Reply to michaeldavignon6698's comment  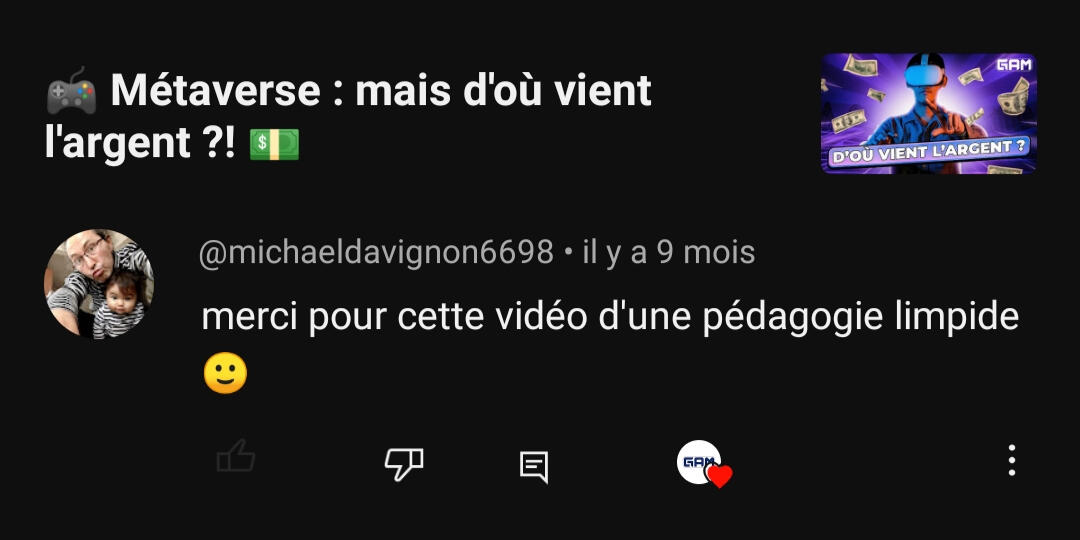(x=534, y=465)
